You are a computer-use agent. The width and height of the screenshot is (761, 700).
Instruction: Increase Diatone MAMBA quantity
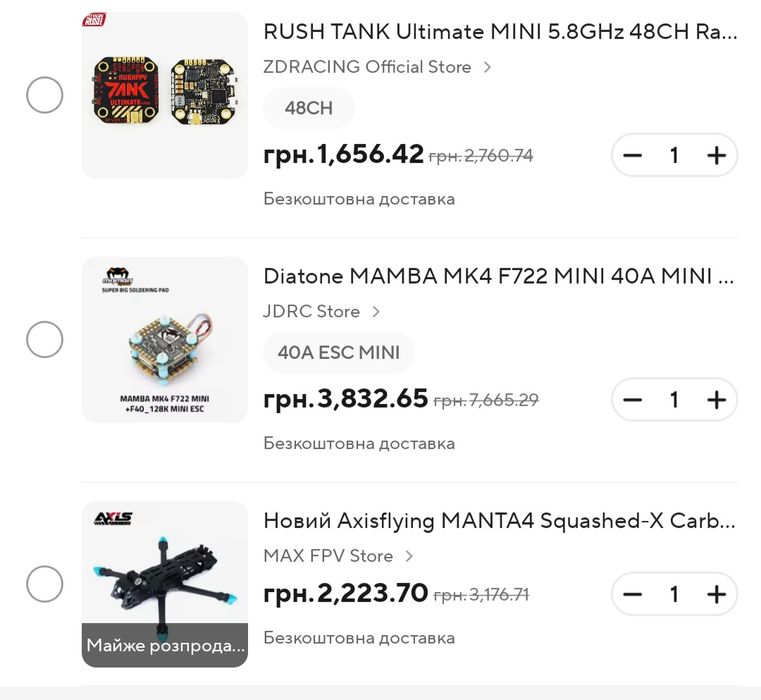coord(716,399)
